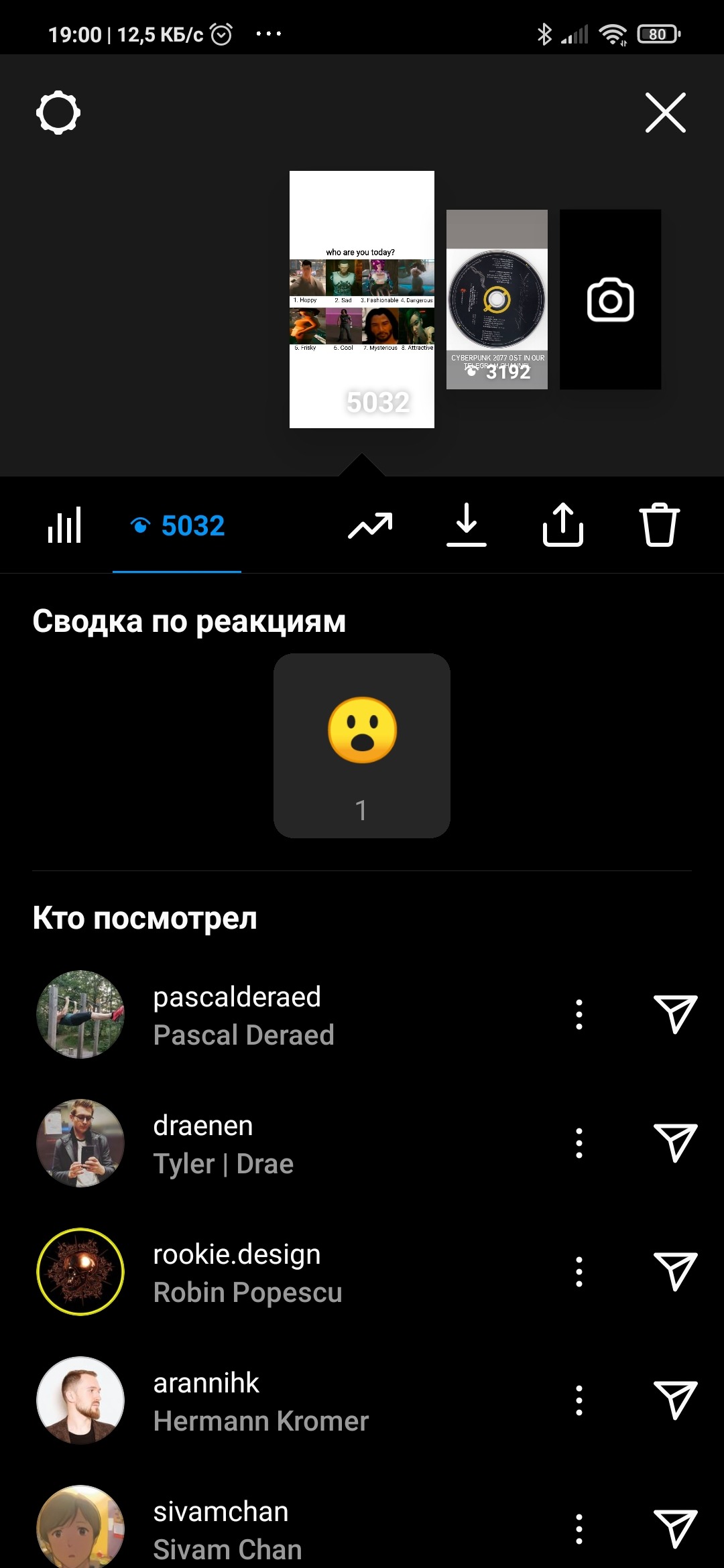
Task: Promote this story with trending arrow
Action: tap(370, 525)
